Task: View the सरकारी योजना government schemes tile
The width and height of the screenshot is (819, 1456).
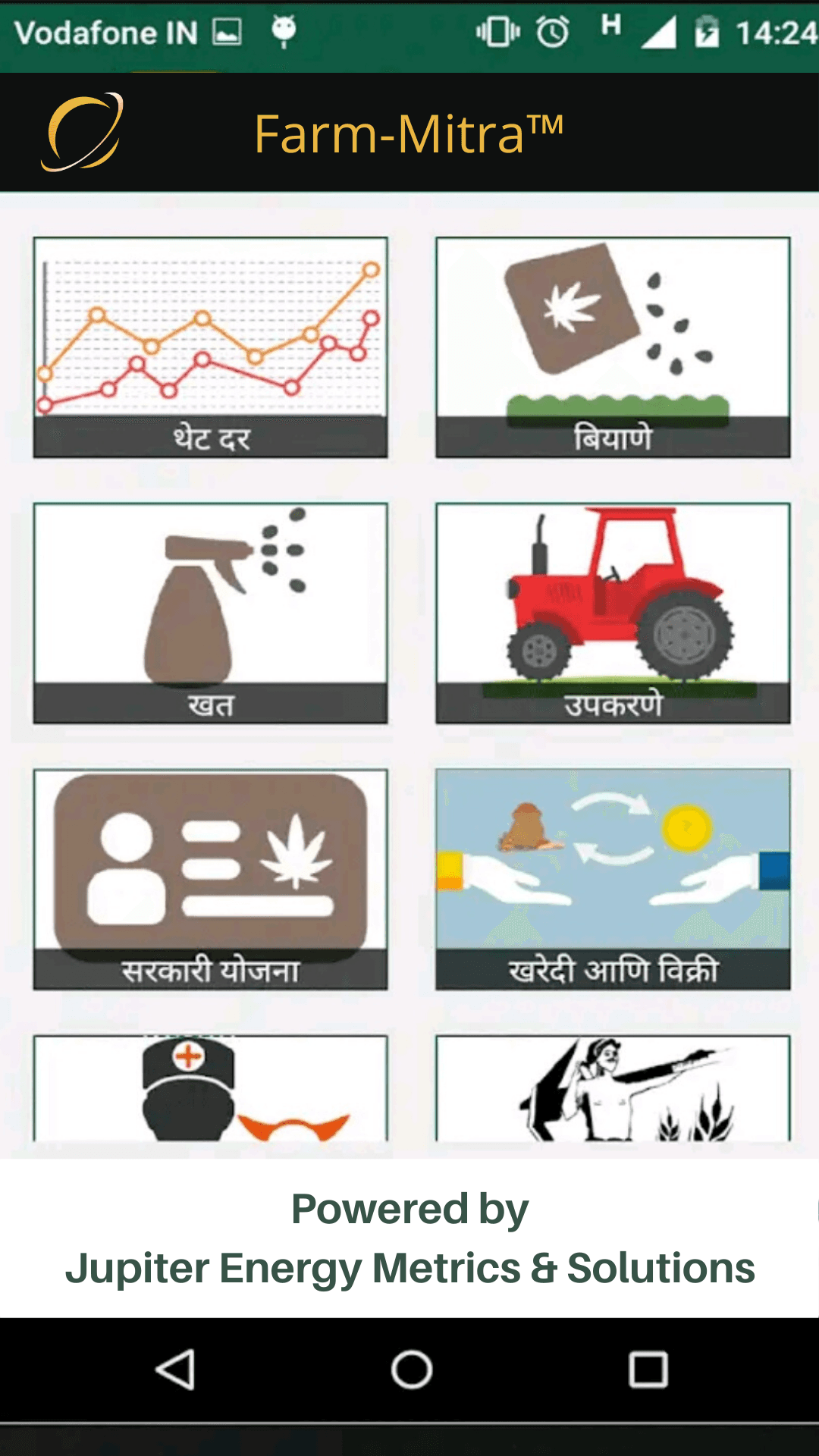Action: tap(210, 879)
